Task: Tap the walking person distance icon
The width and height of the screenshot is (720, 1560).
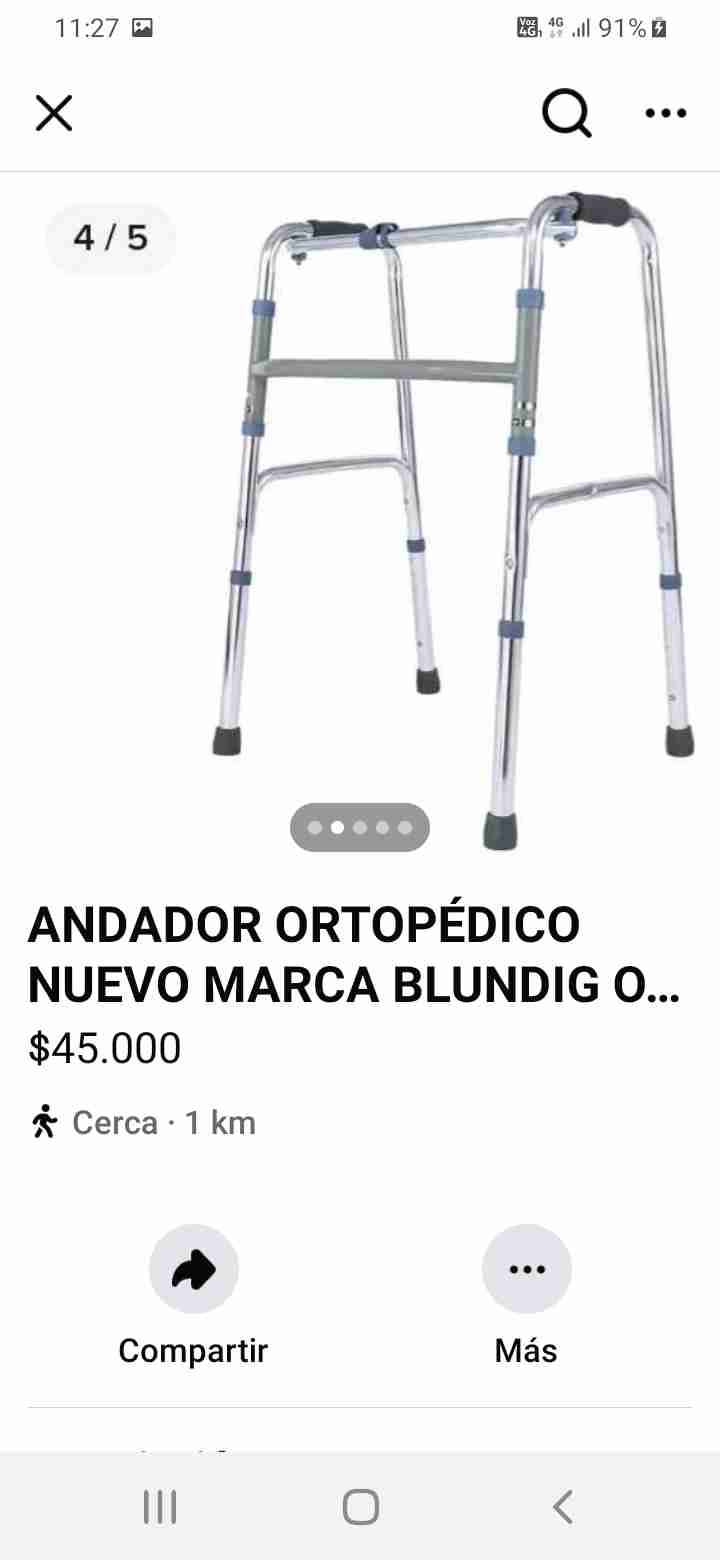Action: click(44, 1122)
